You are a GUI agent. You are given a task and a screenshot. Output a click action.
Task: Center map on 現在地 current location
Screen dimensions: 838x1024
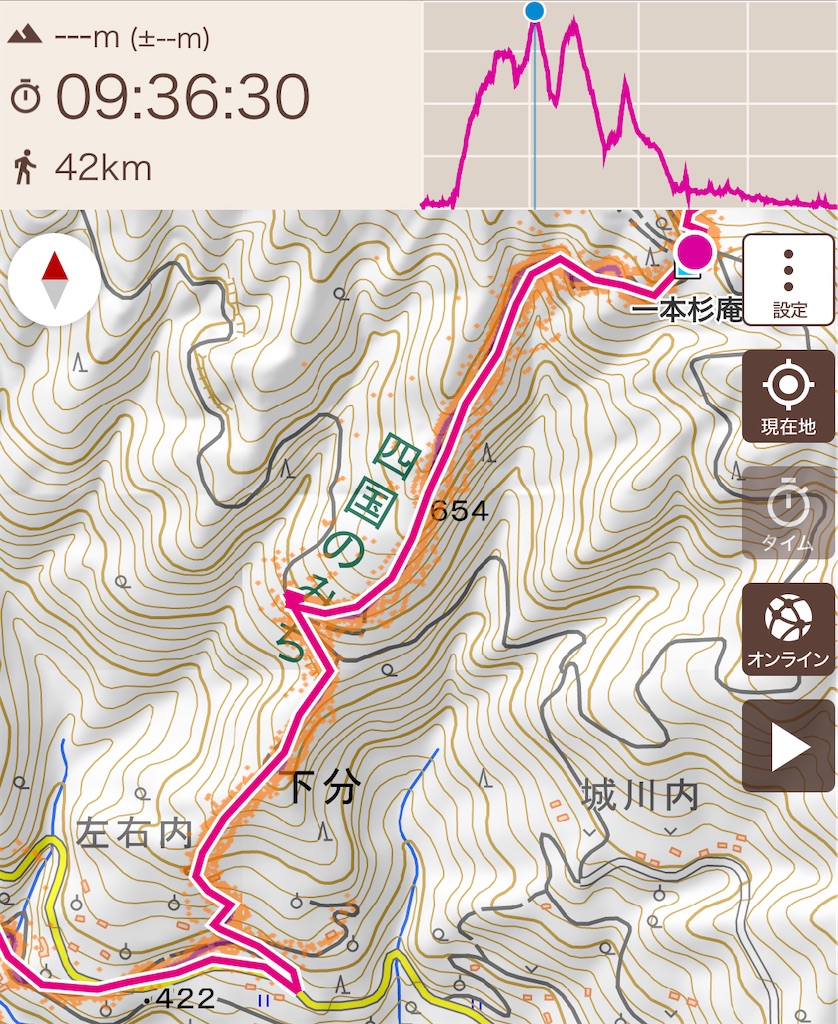pyautogui.click(x=788, y=396)
